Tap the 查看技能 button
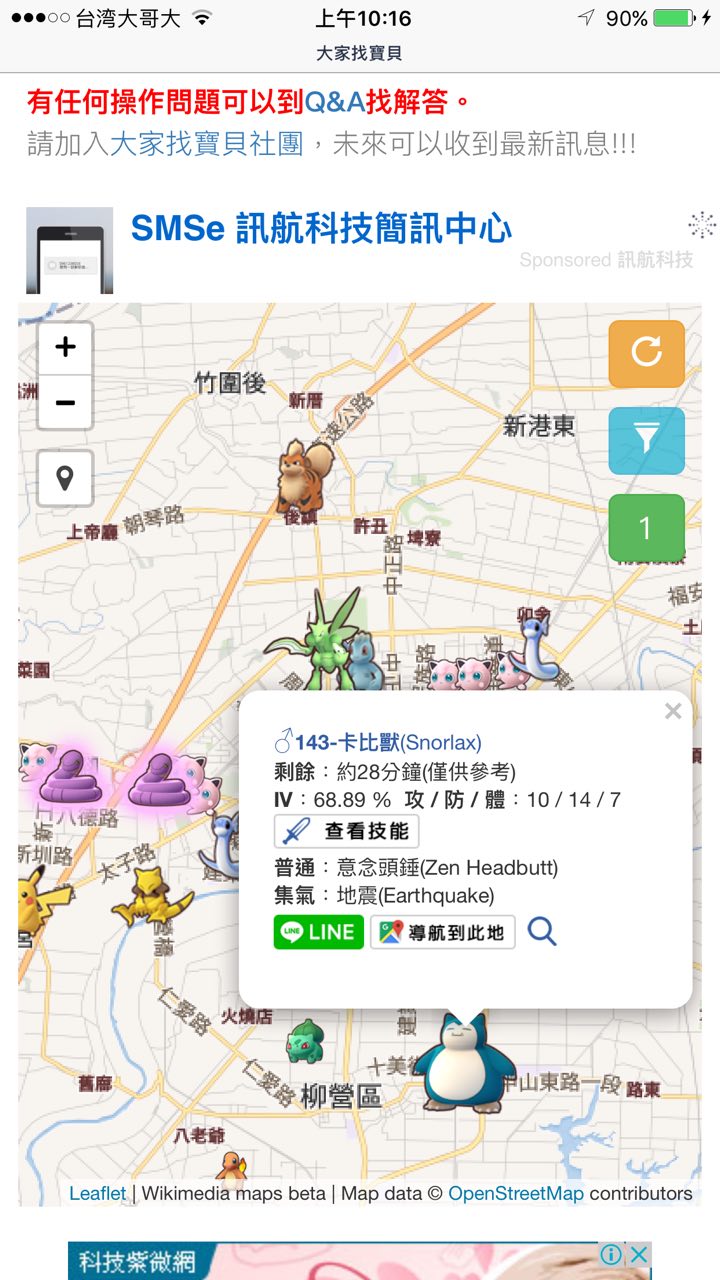 tap(346, 831)
